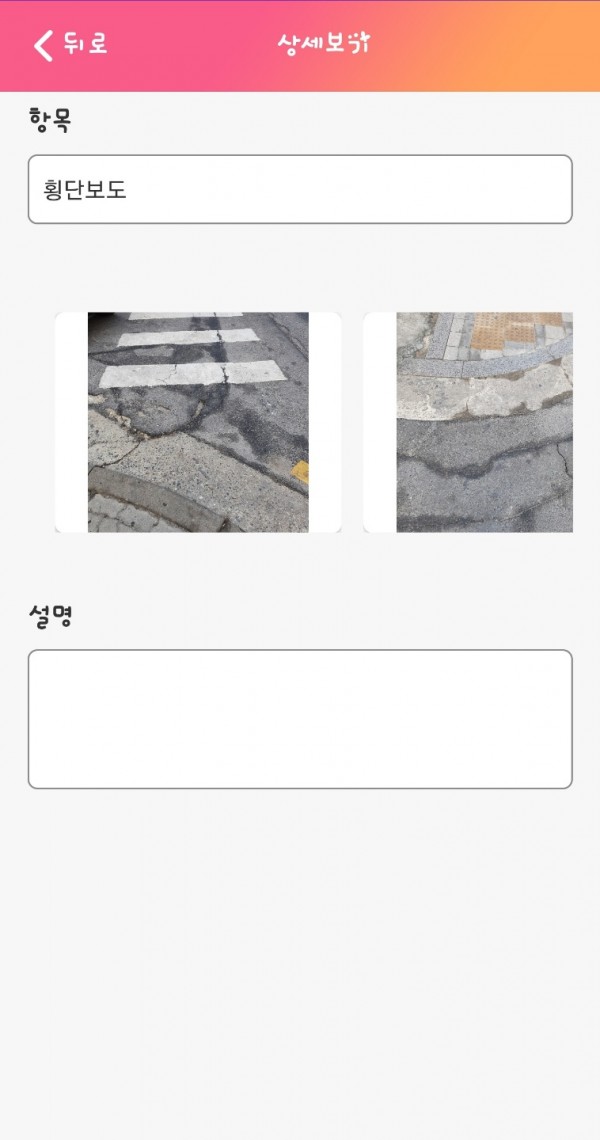The image size is (600, 1140).
Task: Tap the empty 설명 text box
Action: point(300,719)
